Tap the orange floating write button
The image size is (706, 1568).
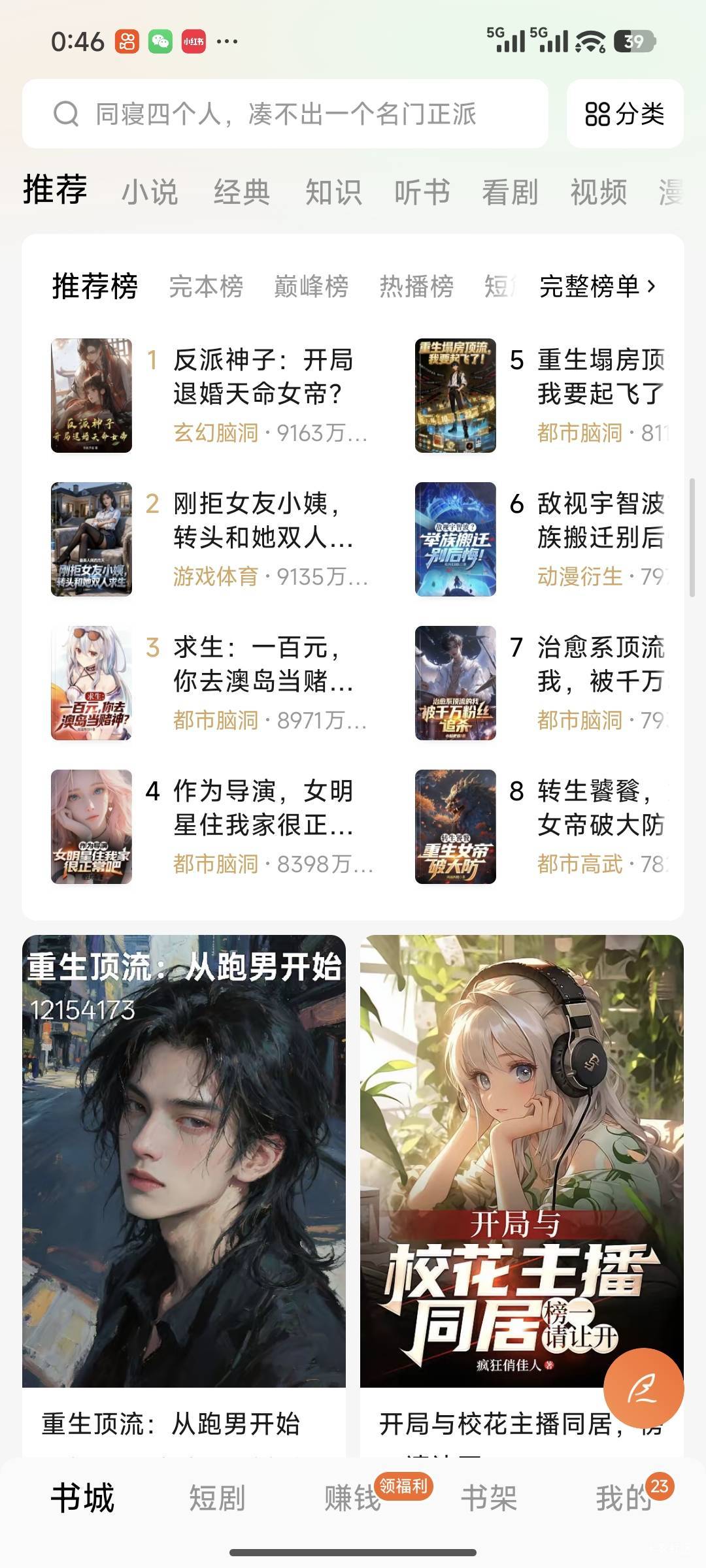(643, 1388)
